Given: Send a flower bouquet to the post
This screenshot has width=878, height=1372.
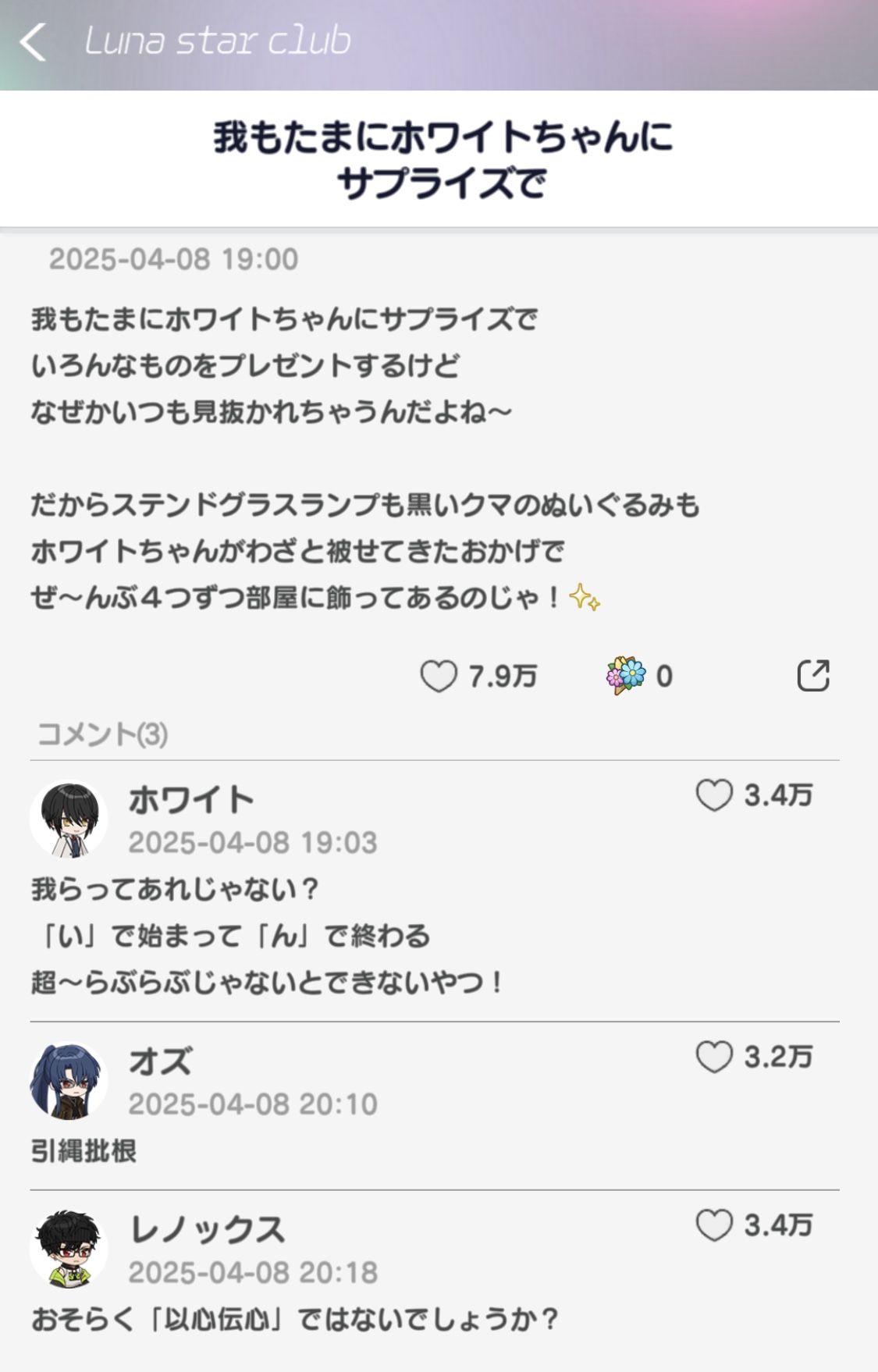Looking at the screenshot, I should coord(626,676).
